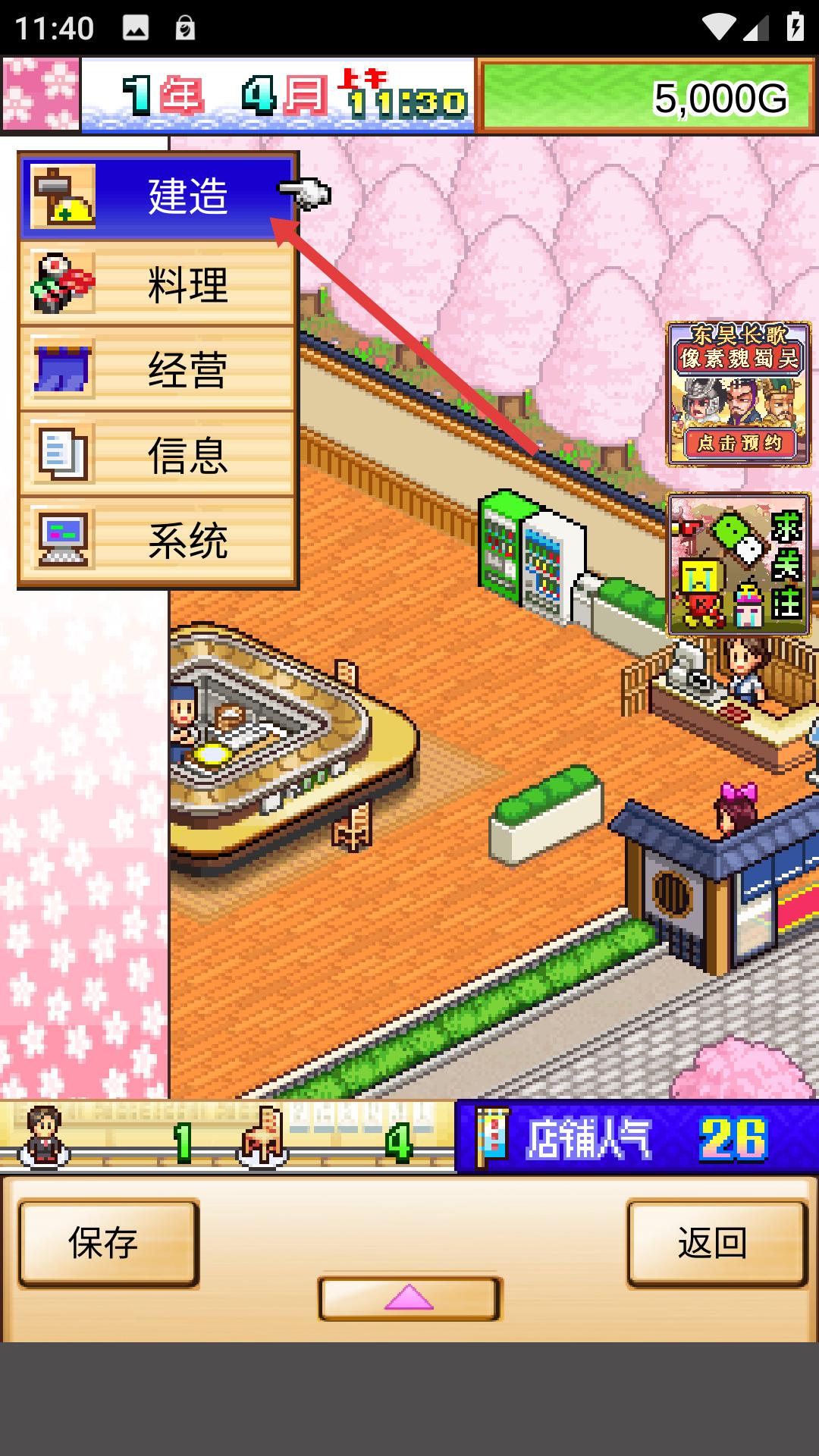Choose 经营 in the menu

click(x=157, y=370)
